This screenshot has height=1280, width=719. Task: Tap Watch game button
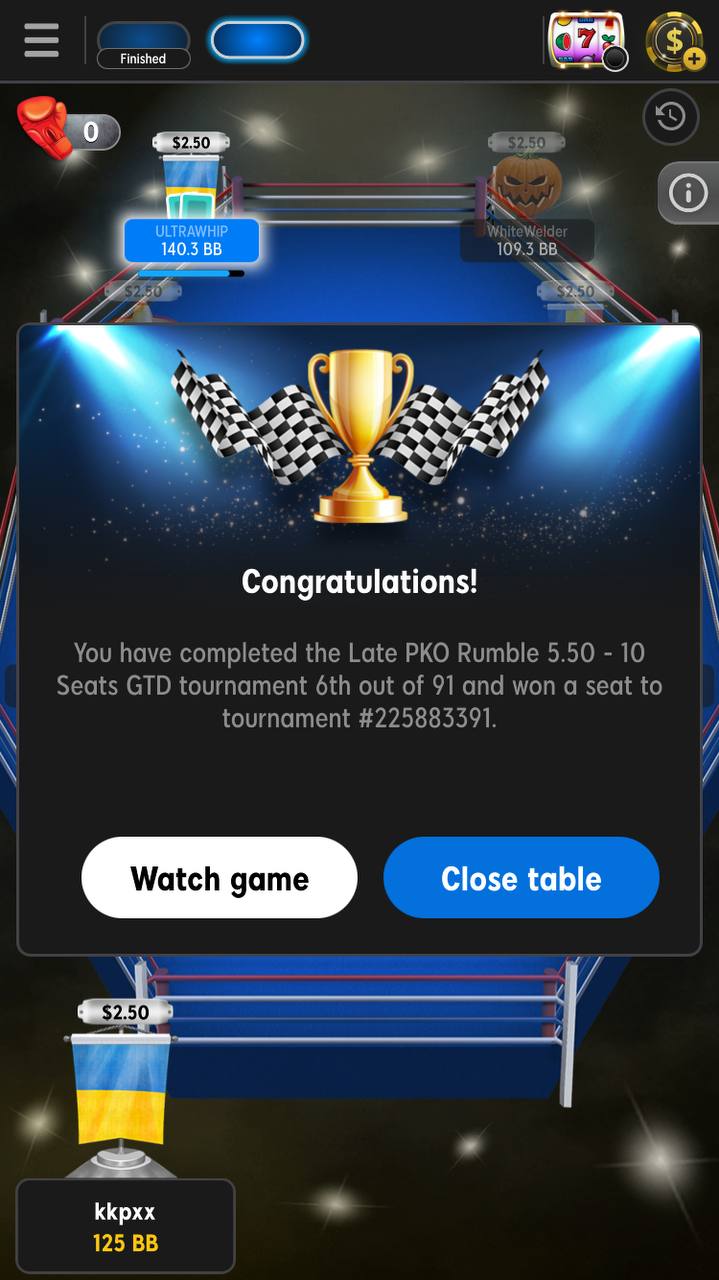tap(219, 878)
